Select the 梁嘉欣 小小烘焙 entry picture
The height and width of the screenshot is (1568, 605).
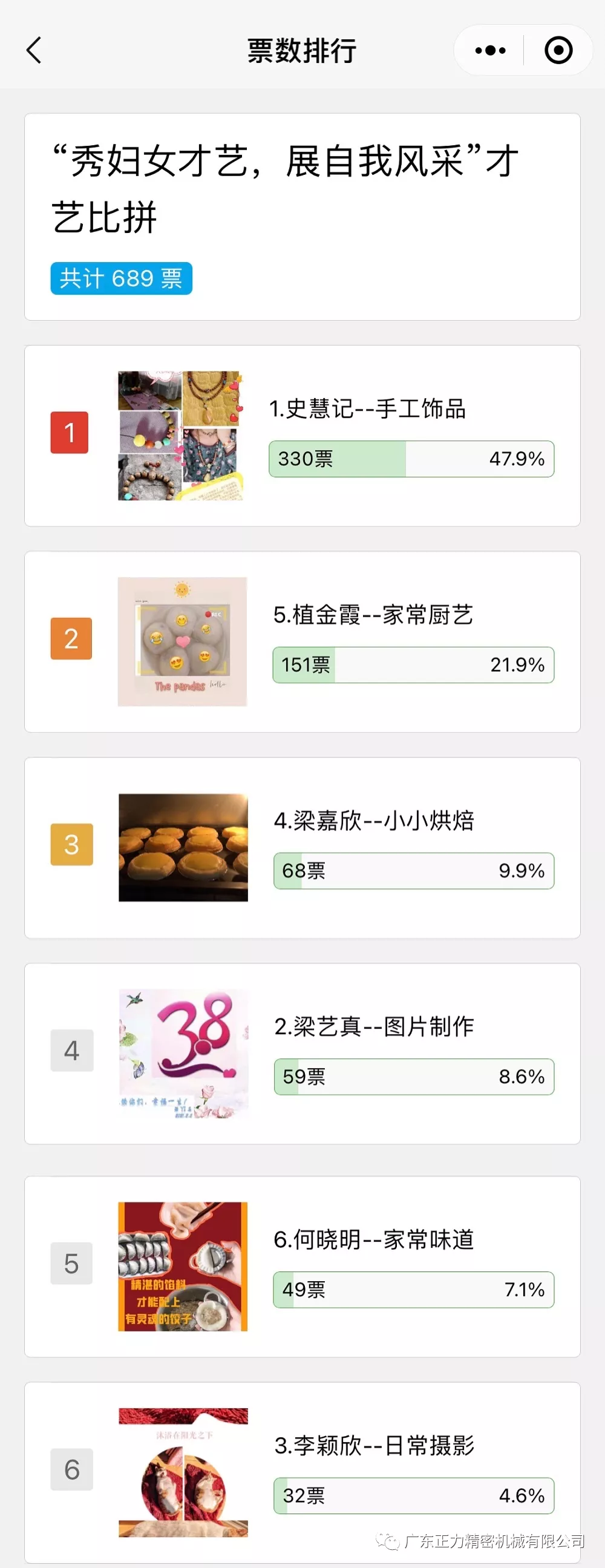[183, 847]
